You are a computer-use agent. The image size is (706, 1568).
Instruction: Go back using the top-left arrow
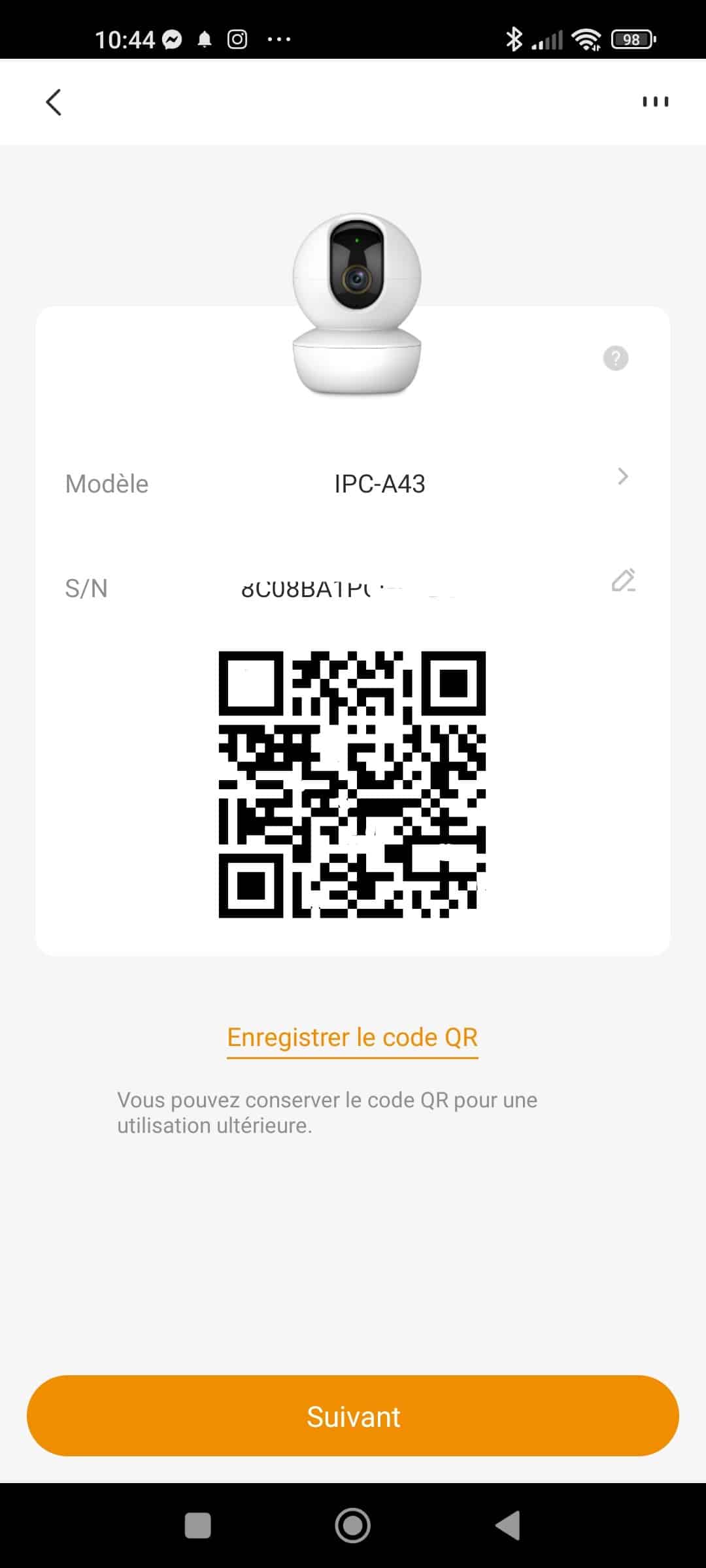click(54, 102)
